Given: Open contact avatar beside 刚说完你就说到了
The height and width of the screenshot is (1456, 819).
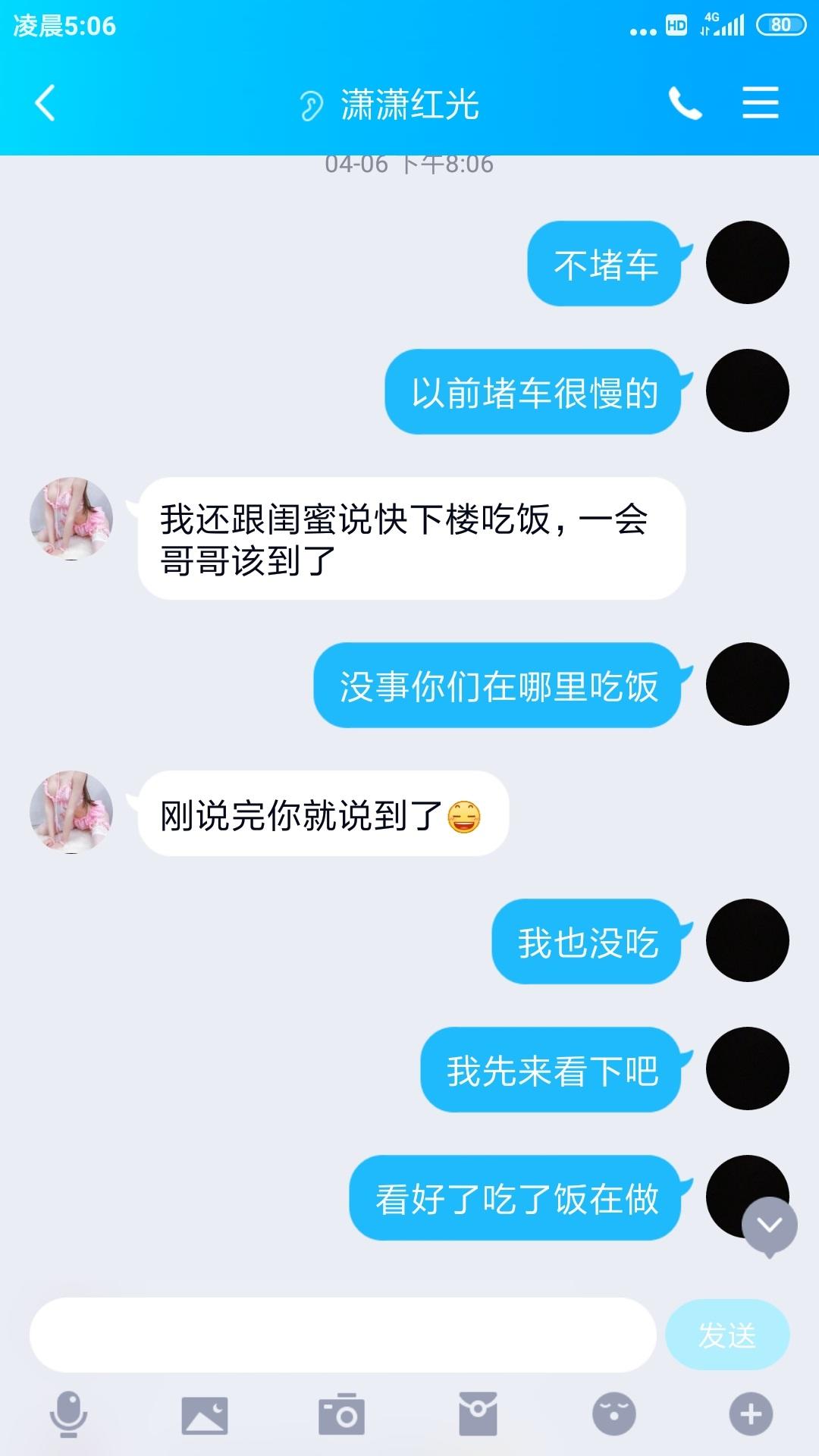Looking at the screenshot, I should tap(71, 812).
